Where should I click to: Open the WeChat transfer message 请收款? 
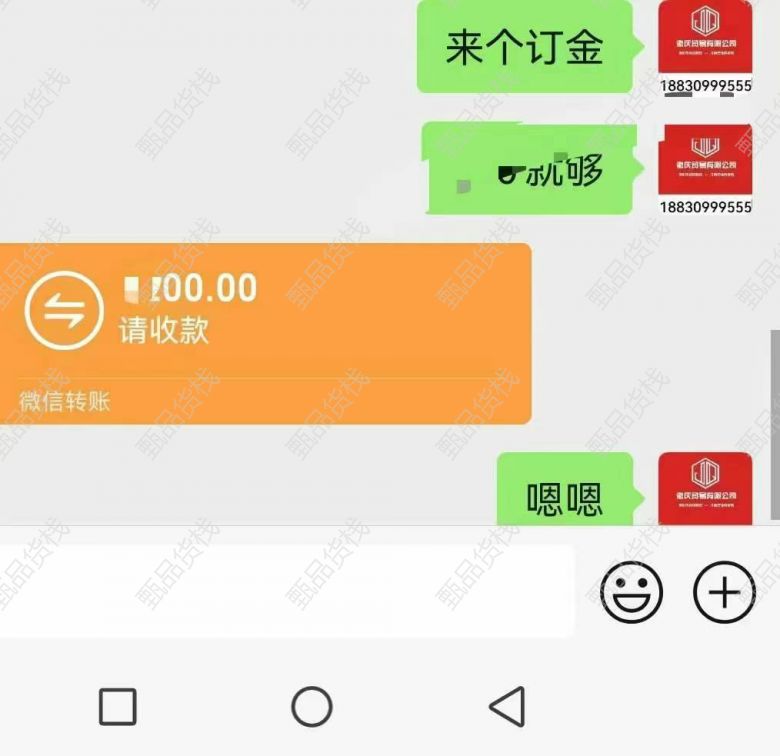pos(265,330)
